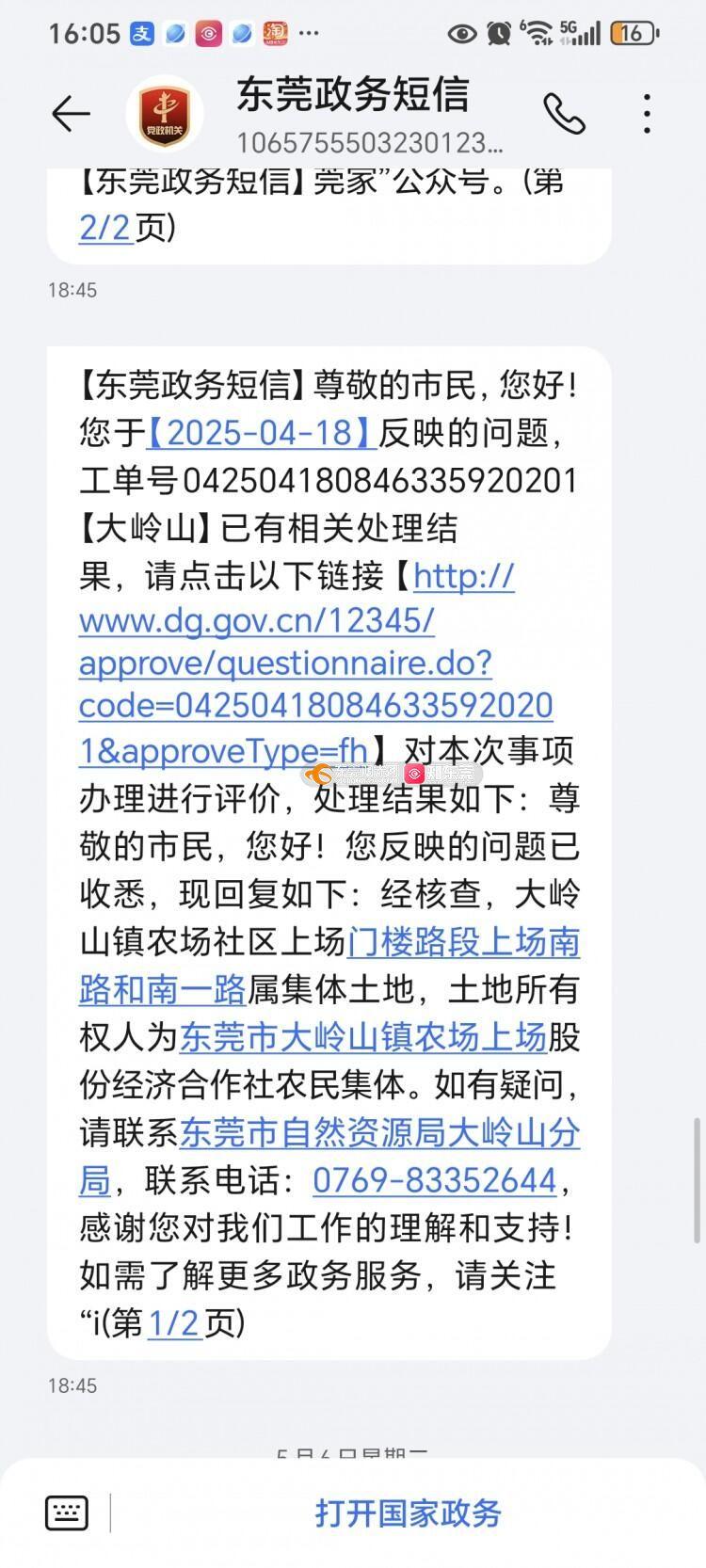
Task: Dial the number 0769-83352644
Action: pyautogui.click(x=435, y=1179)
